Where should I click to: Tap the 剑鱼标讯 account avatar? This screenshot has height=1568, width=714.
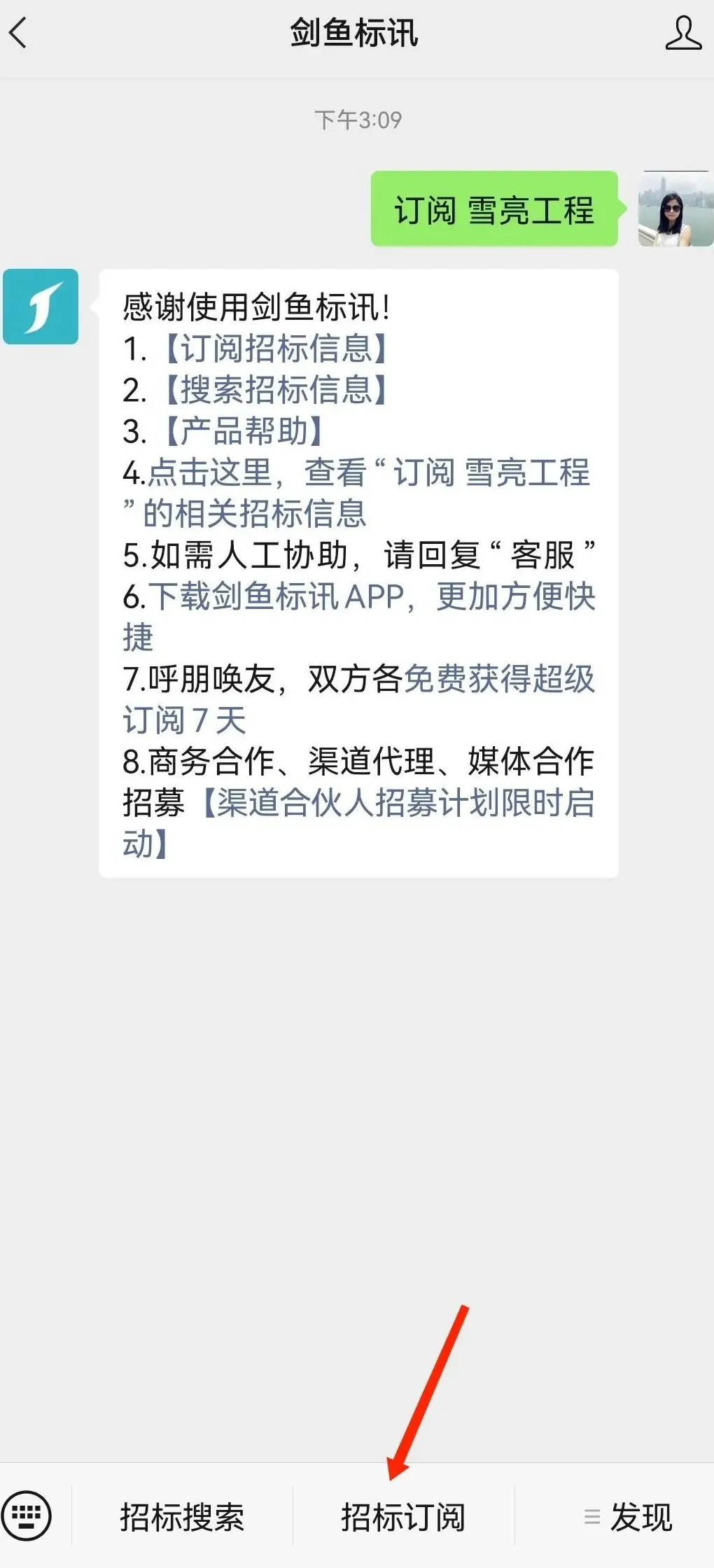coord(41,307)
